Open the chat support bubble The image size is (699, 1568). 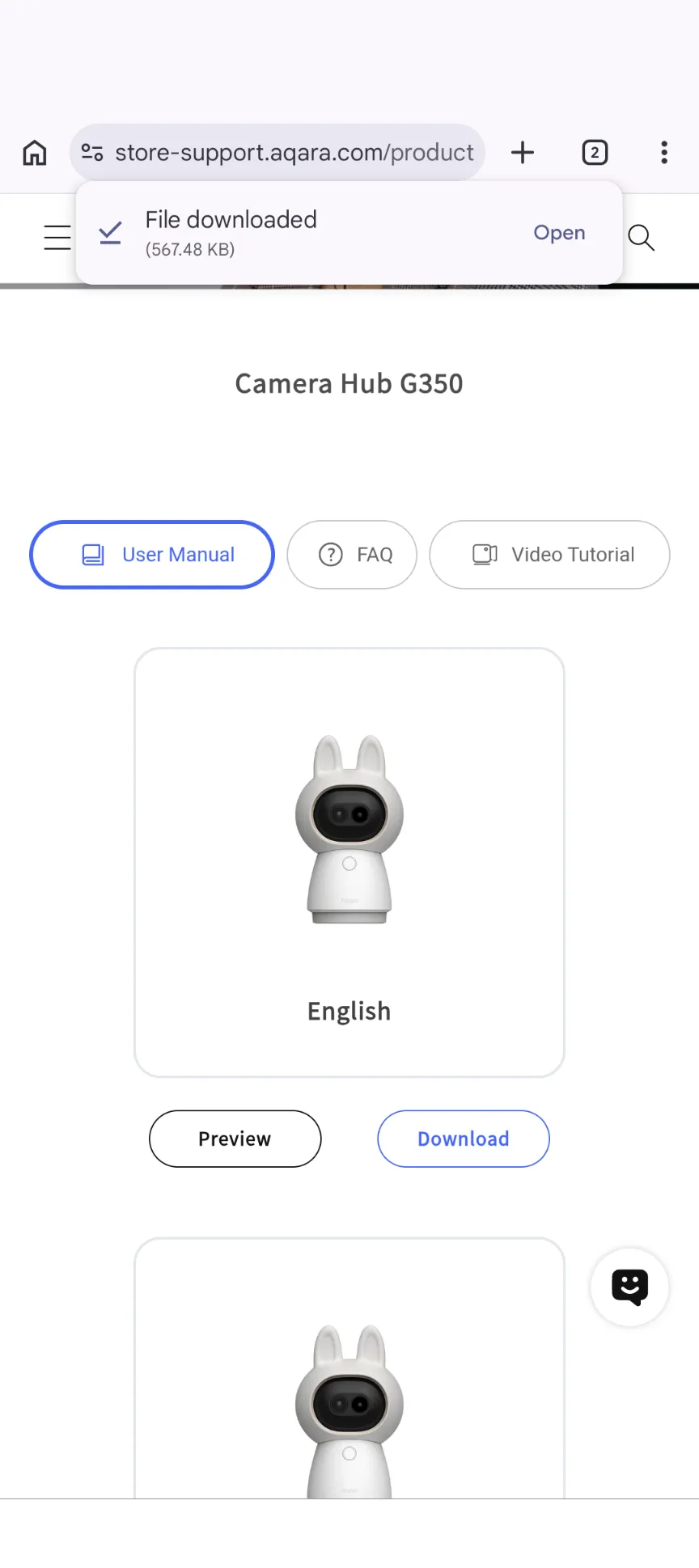pos(629,1287)
